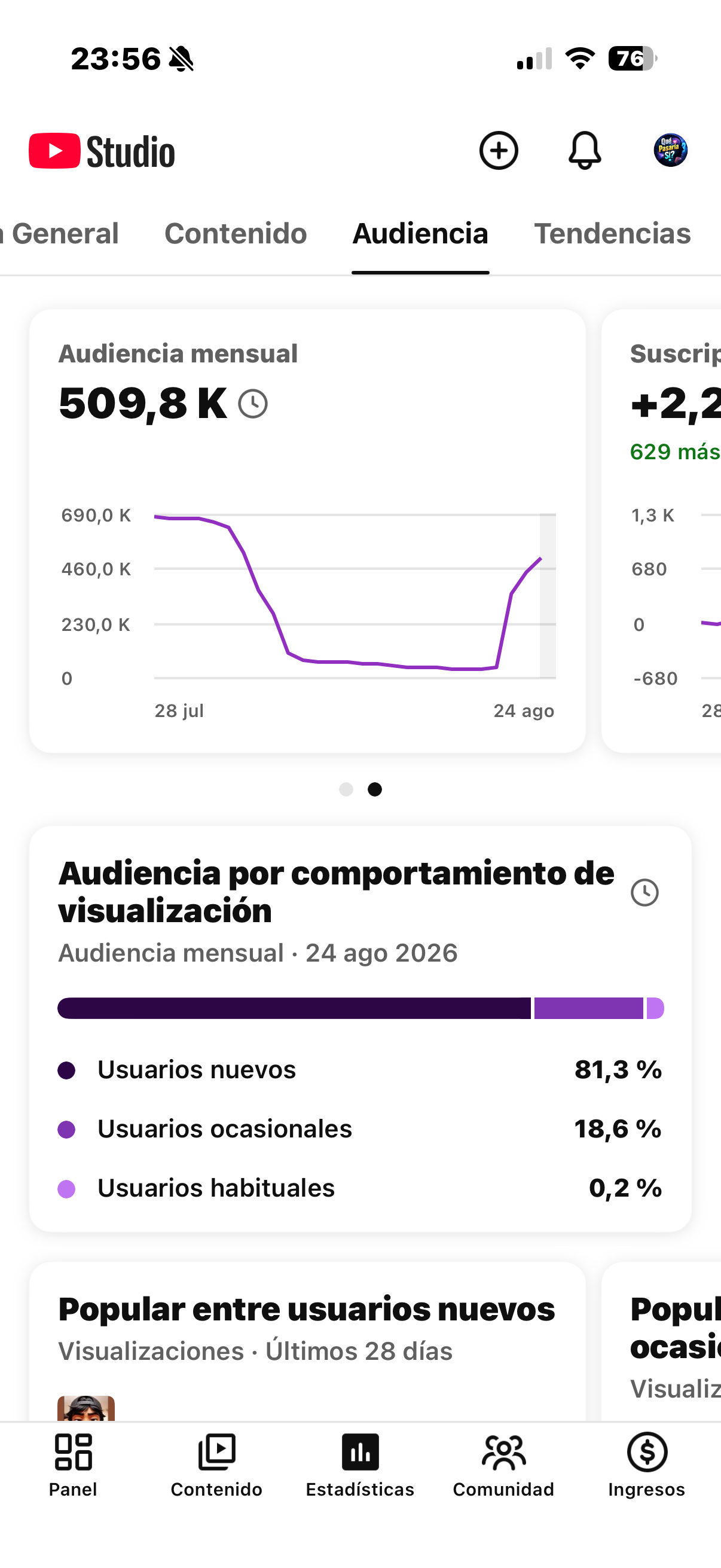
Task: Open the Audiencia mensual card
Action: [x=307, y=531]
